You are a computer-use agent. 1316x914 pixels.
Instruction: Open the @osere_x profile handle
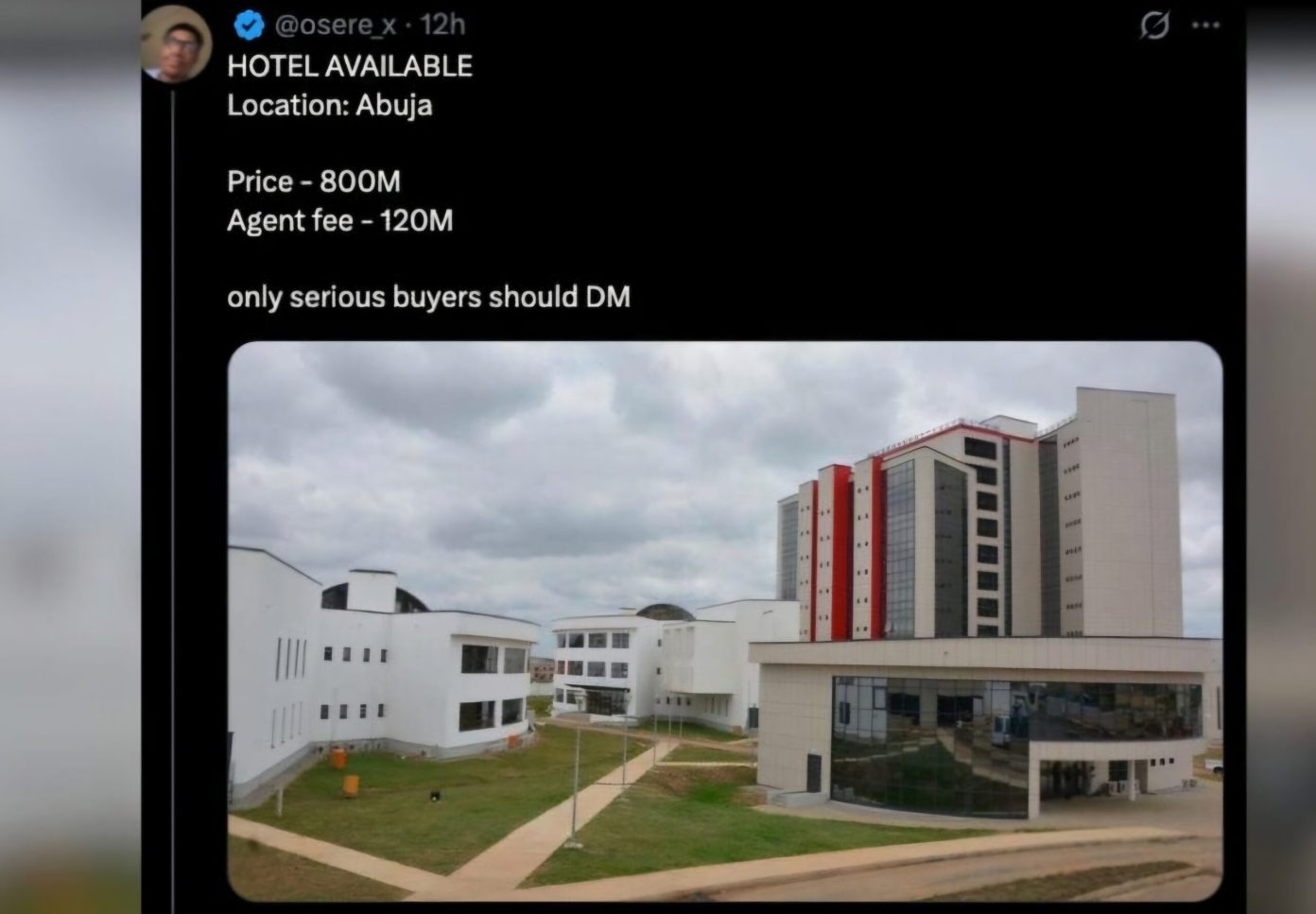335,26
